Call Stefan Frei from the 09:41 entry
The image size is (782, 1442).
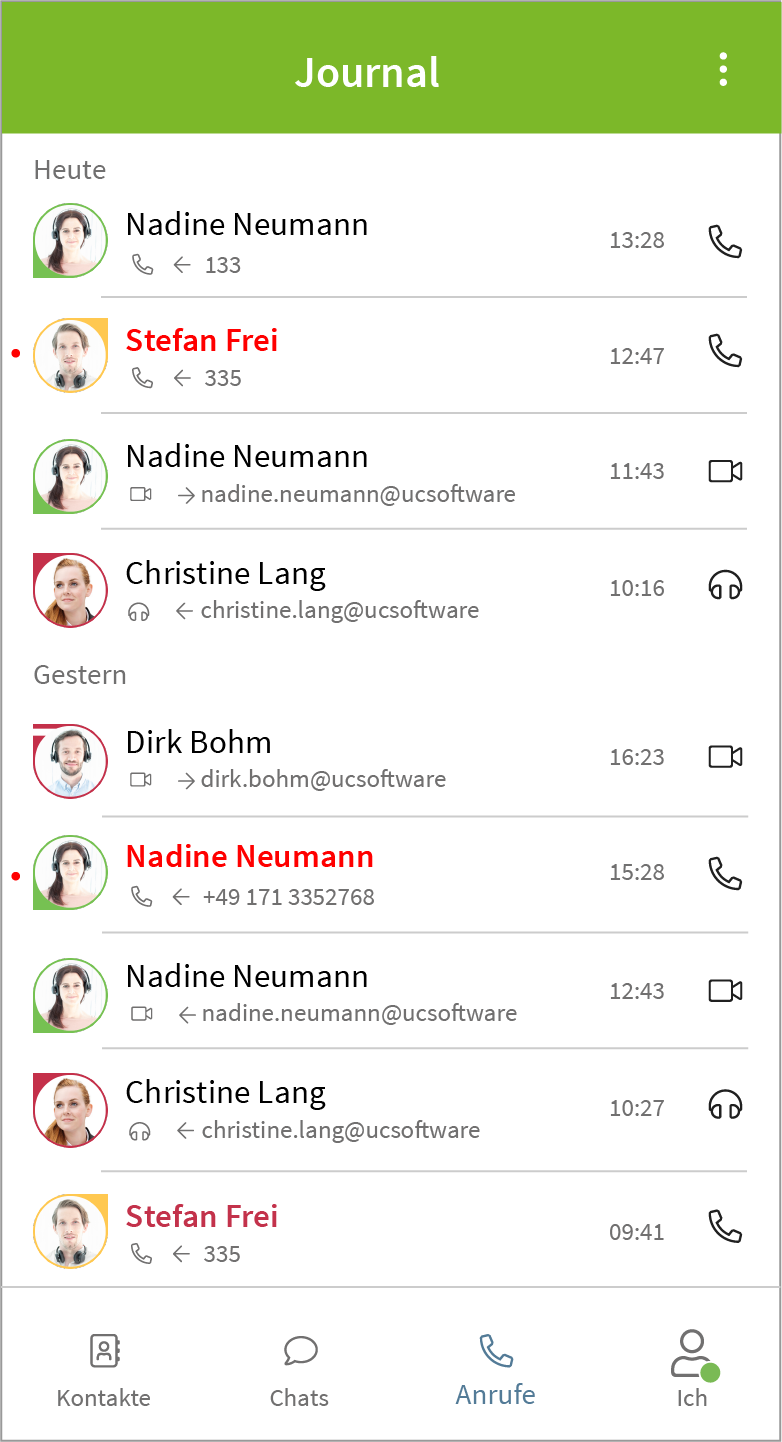725,1226
